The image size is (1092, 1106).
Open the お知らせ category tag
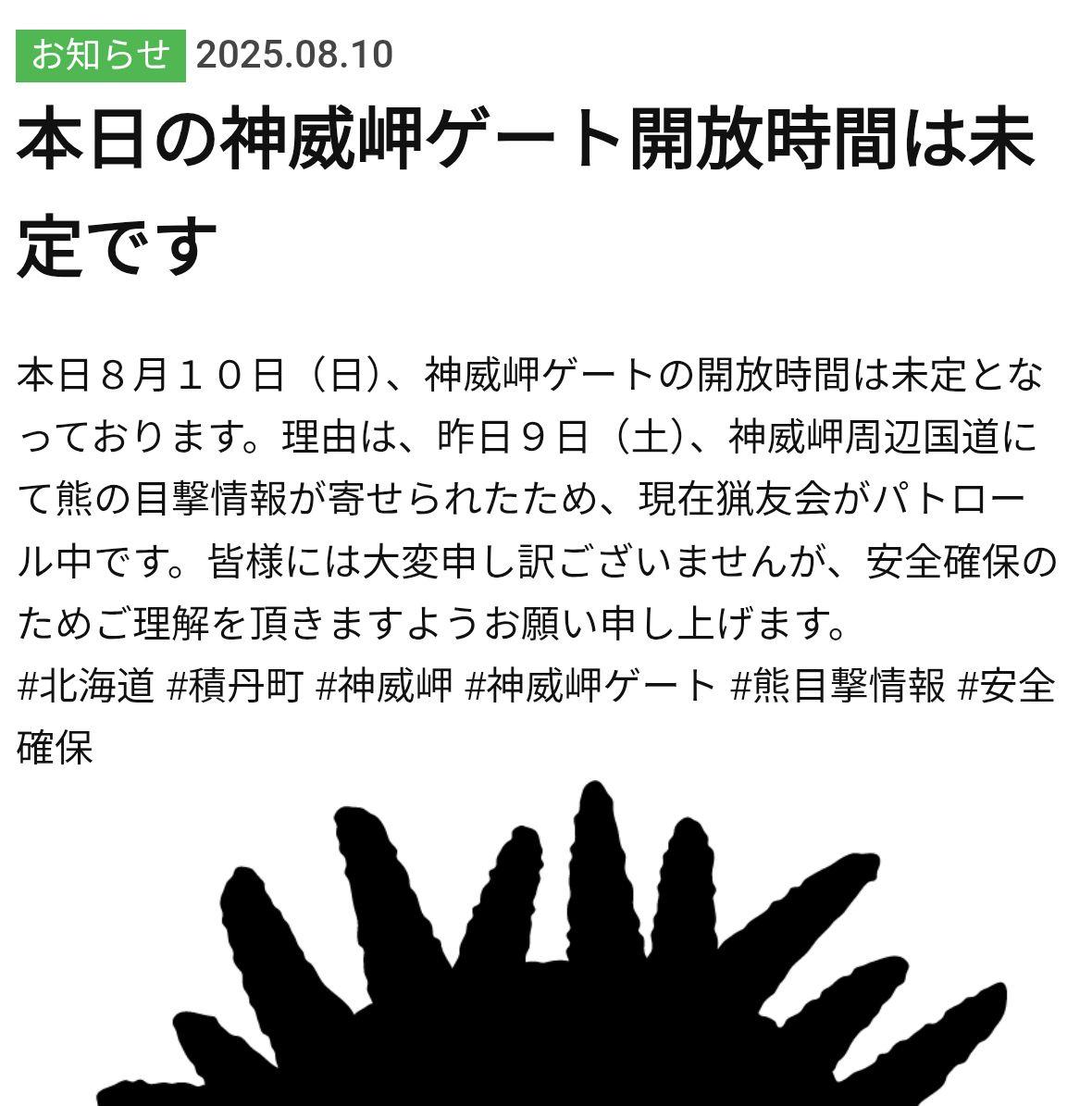(100, 55)
